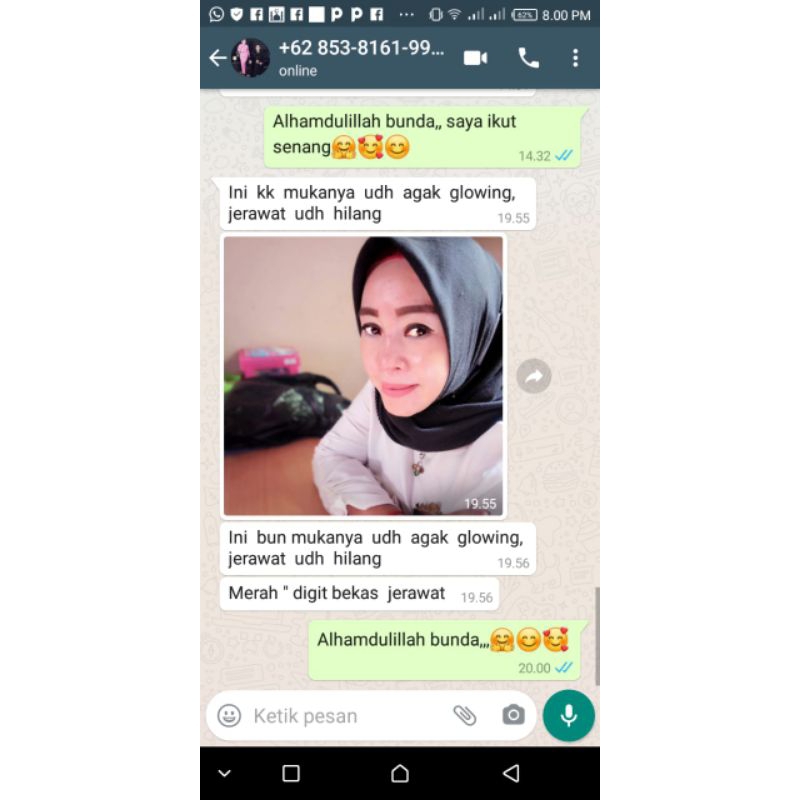Open recent apps
This screenshot has height=800, width=800.
pos(291,773)
